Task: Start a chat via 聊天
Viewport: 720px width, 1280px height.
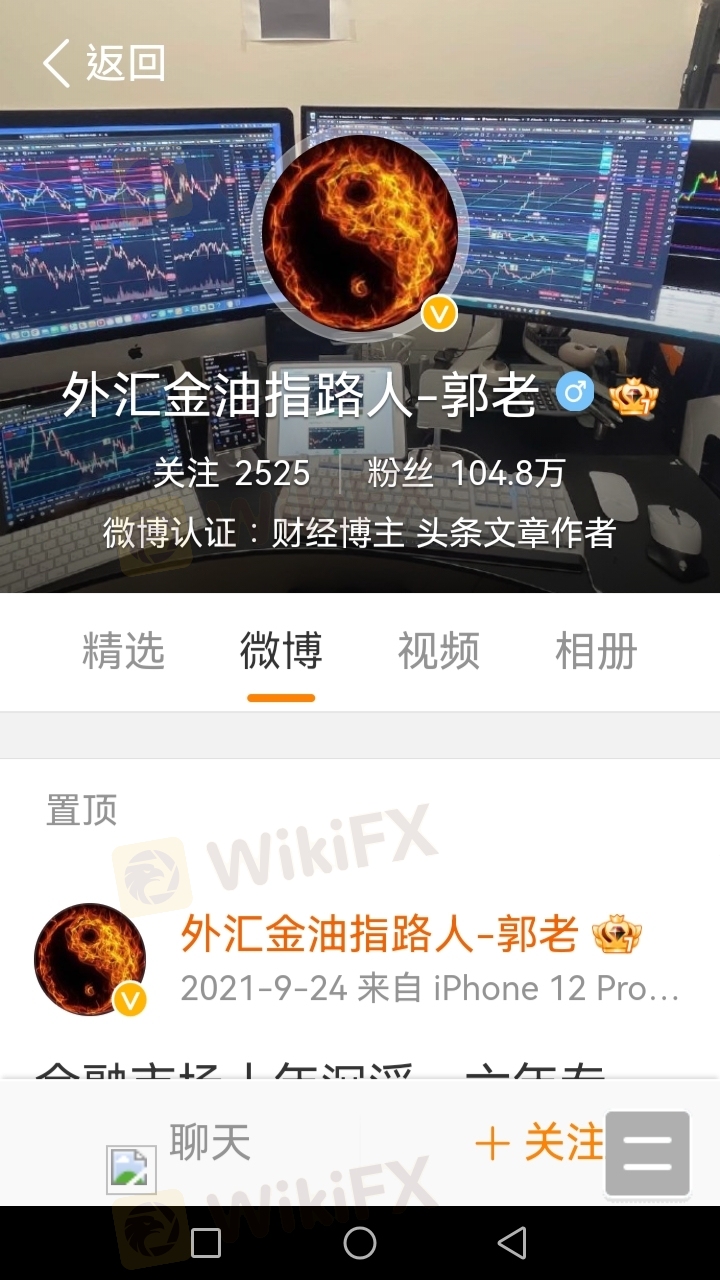Action: point(208,1142)
